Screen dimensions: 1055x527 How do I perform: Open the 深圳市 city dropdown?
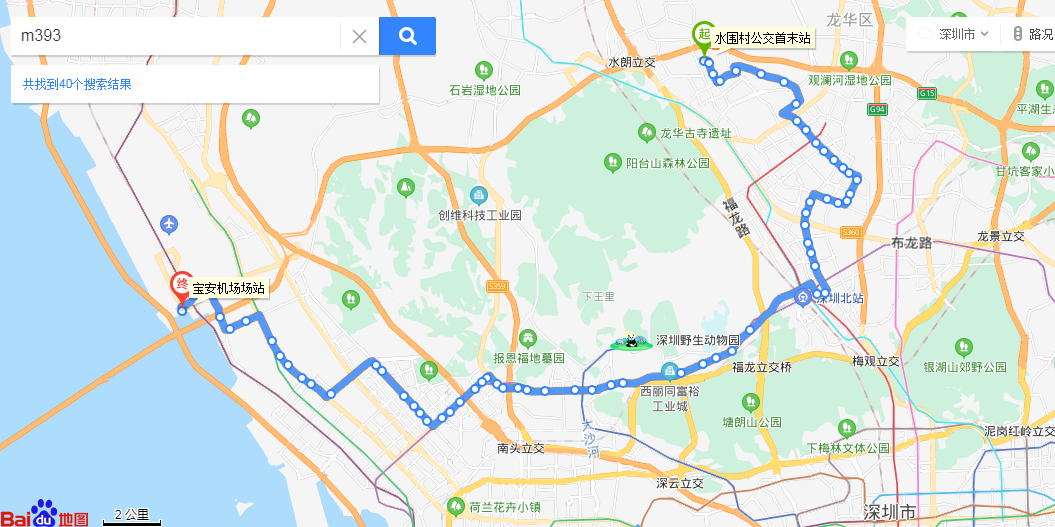coord(956,34)
